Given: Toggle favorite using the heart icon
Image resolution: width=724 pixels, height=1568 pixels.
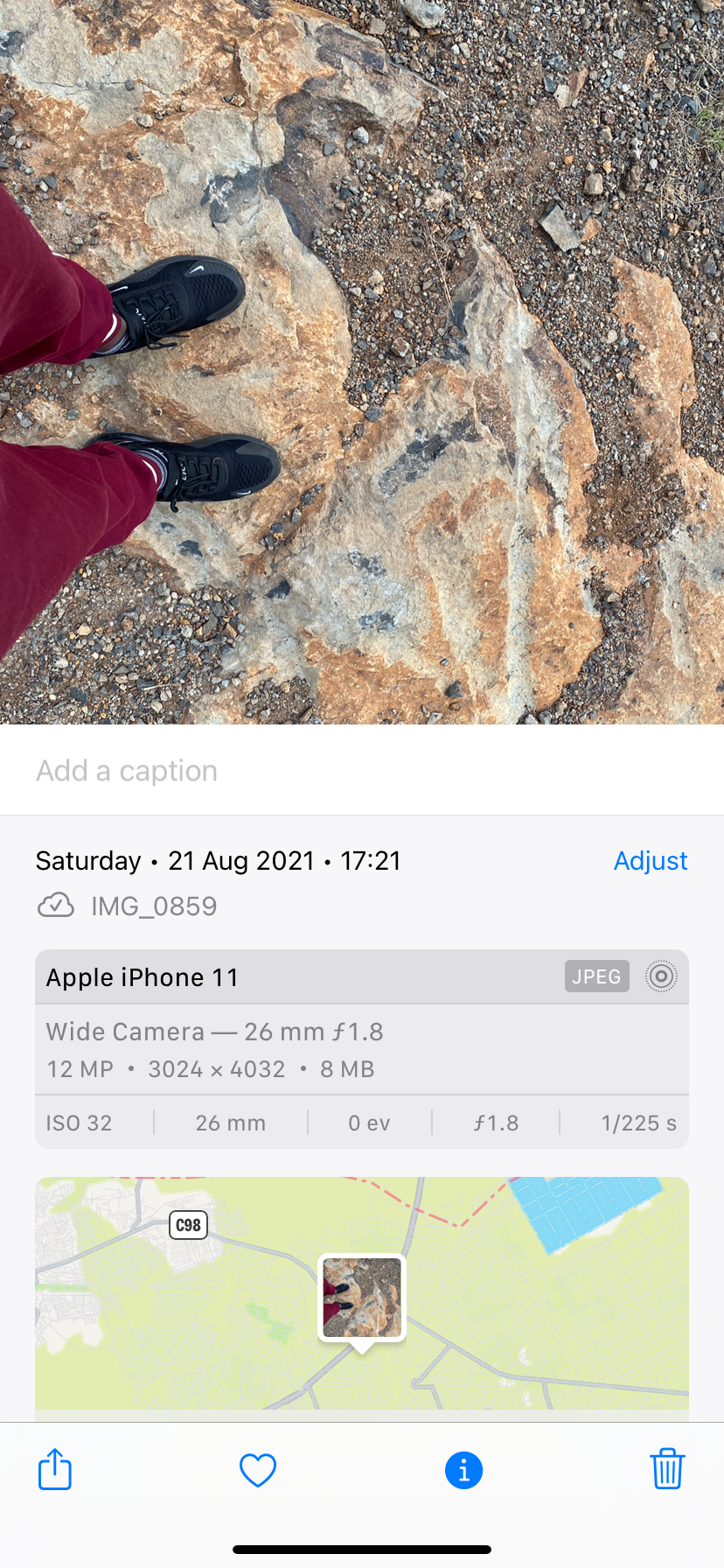Looking at the screenshot, I should (258, 1469).
